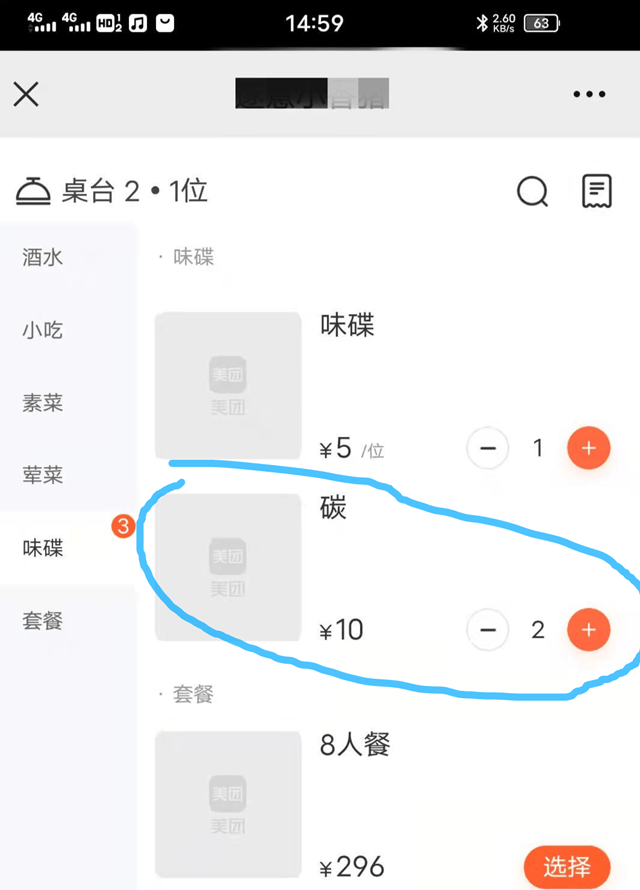Choose options for 8人餐

coord(567,866)
